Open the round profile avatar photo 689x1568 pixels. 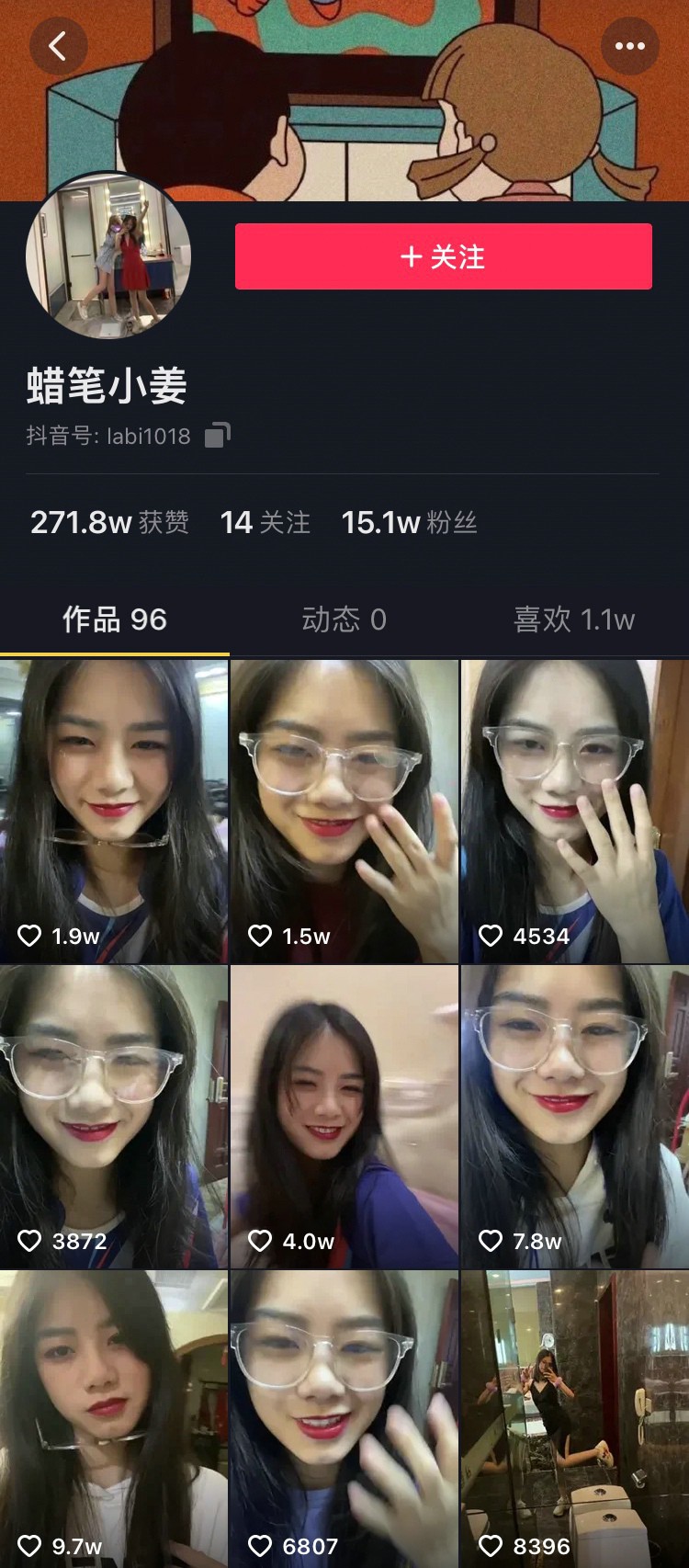108,256
